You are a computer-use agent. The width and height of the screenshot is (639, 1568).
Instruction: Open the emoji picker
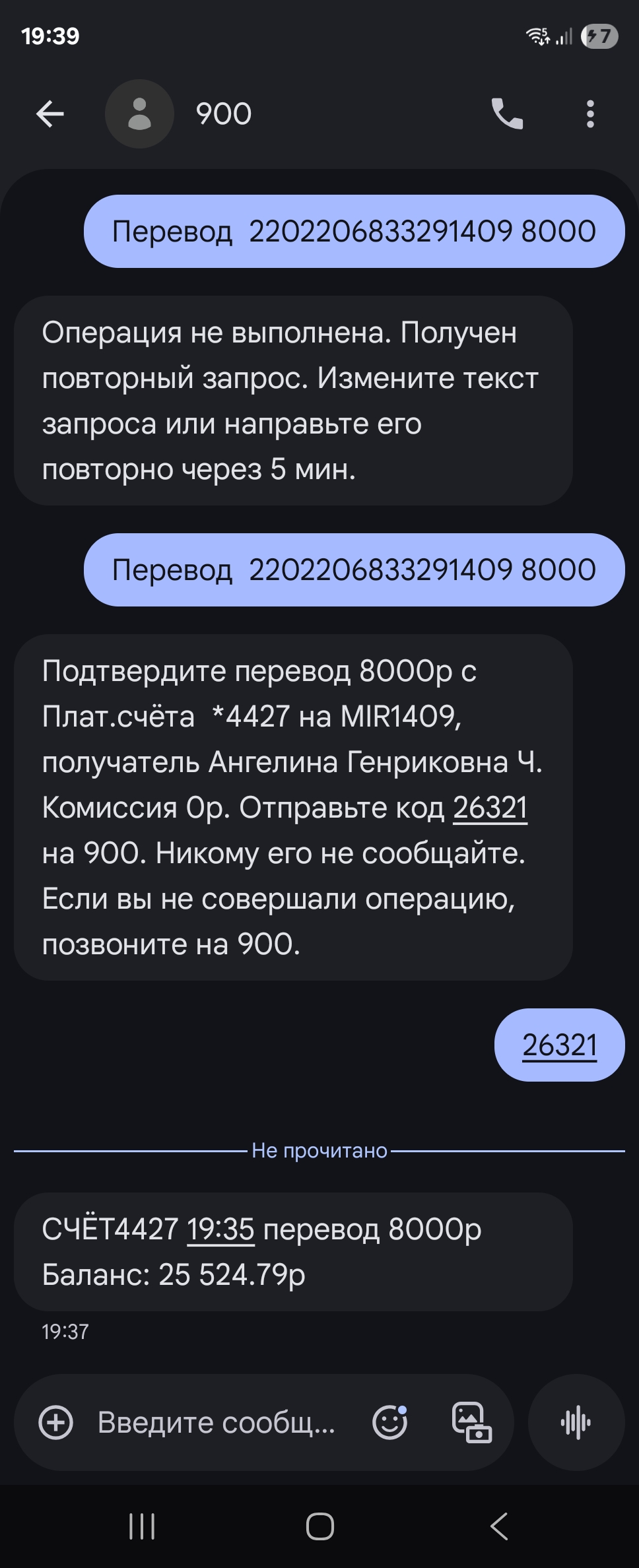click(389, 1422)
